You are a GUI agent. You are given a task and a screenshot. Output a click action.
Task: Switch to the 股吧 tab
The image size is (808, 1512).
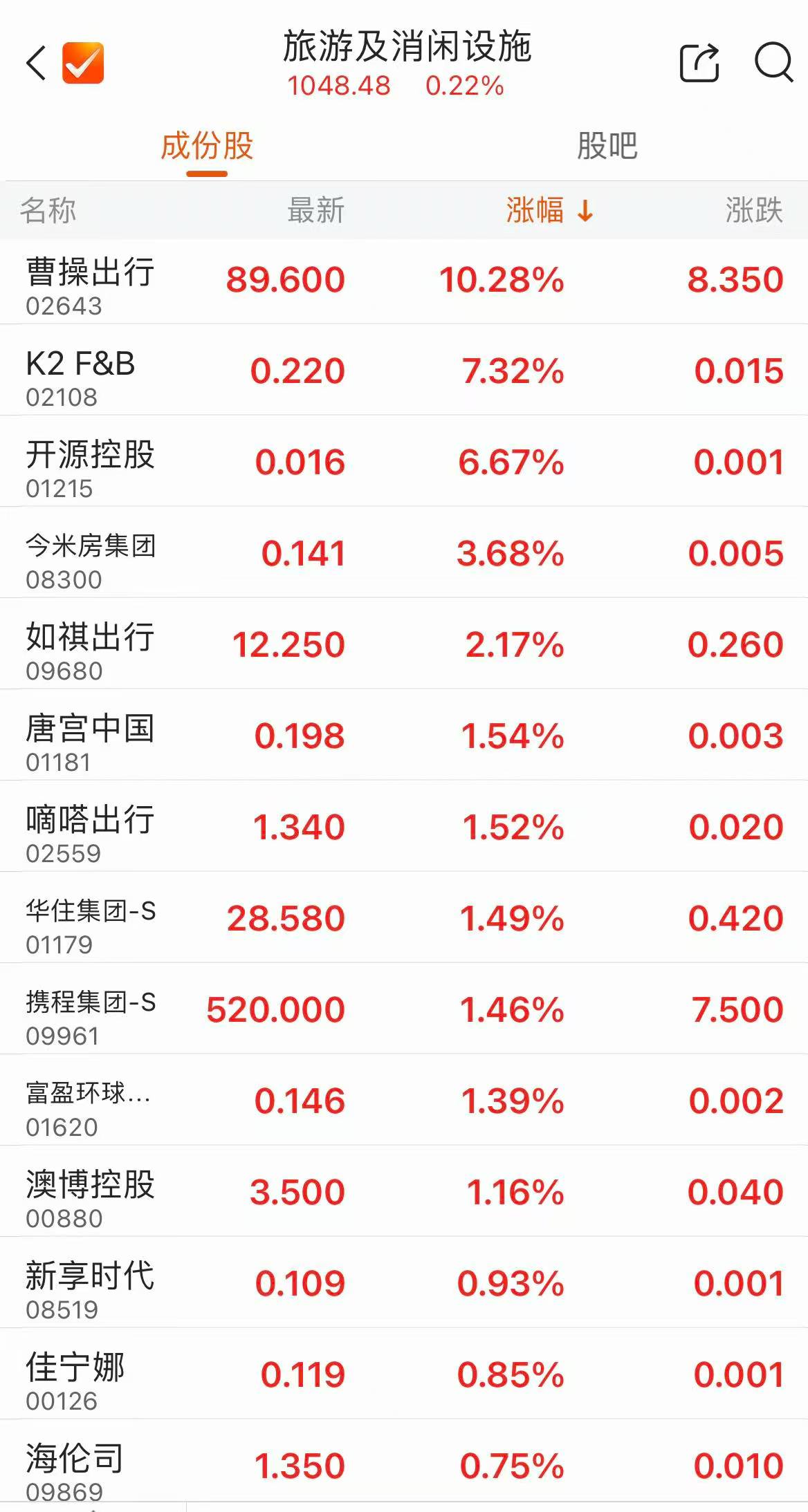(x=607, y=146)
